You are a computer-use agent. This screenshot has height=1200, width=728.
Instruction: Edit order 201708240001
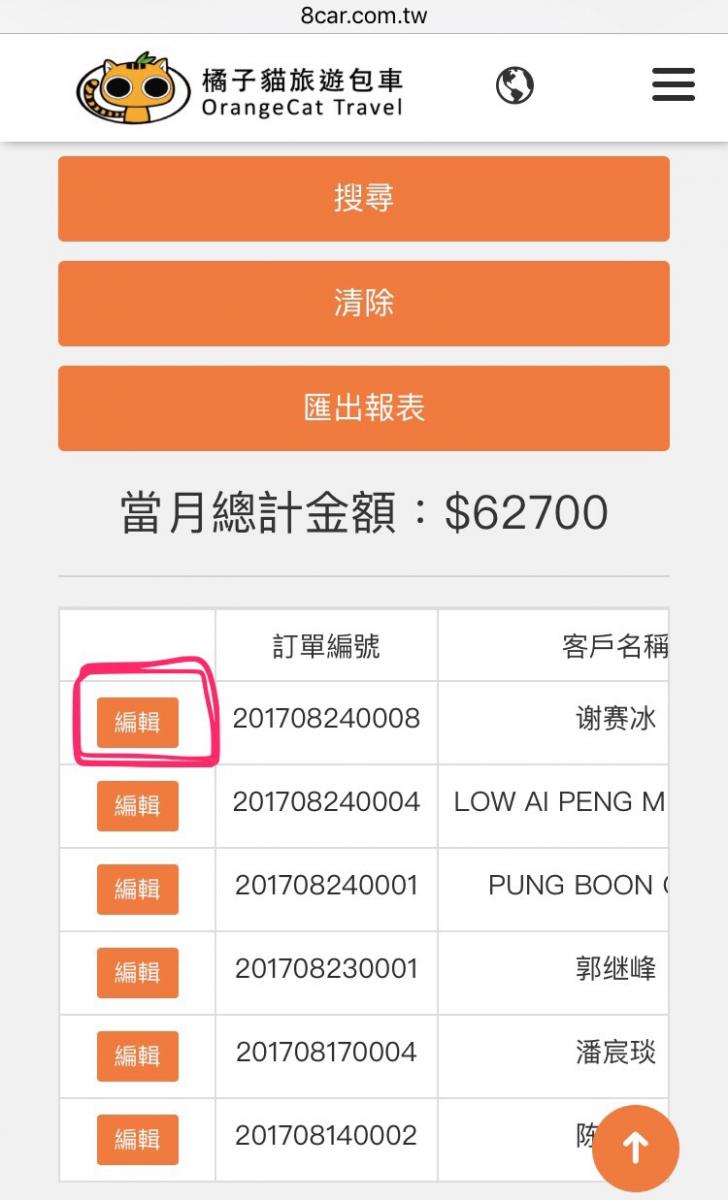[137, 889]
